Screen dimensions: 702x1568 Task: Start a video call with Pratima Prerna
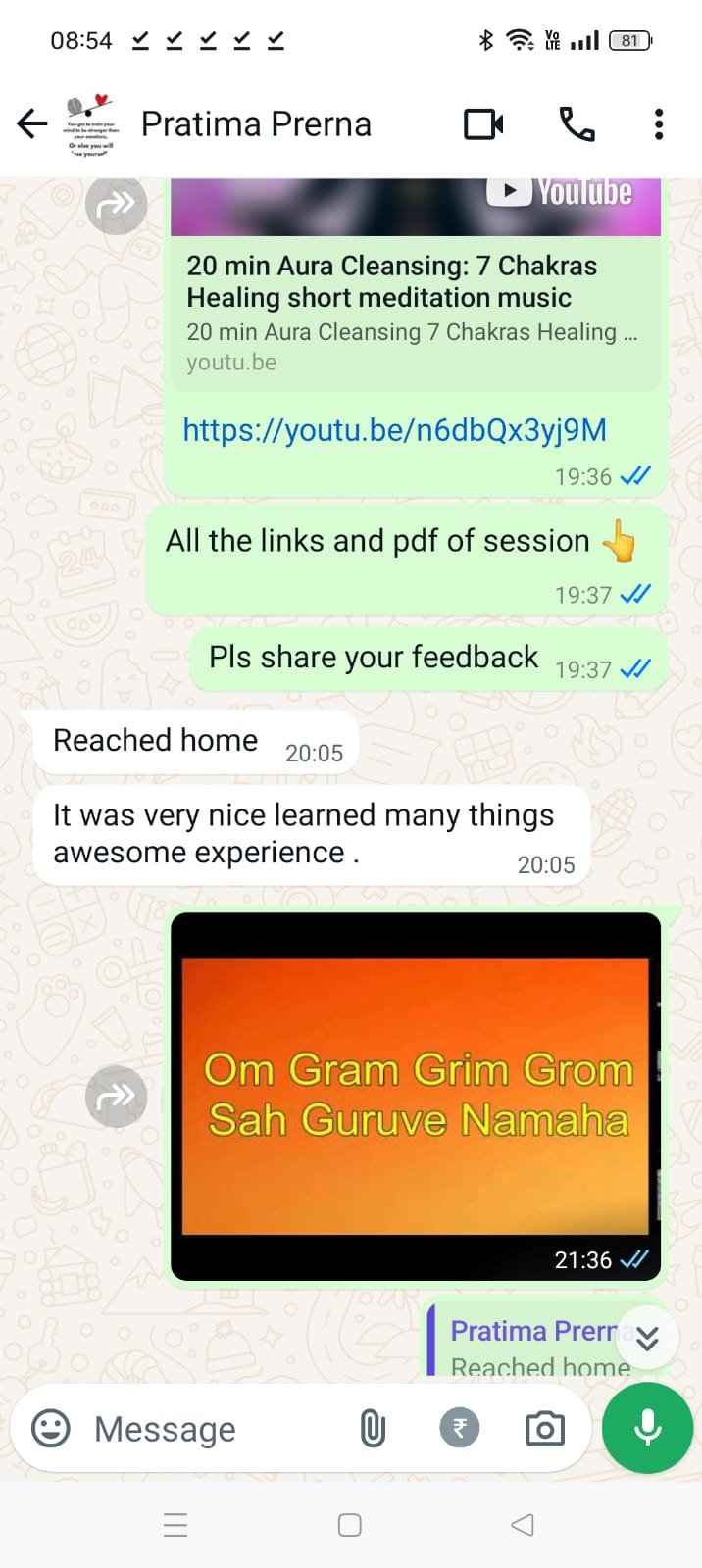click(483, 124)
